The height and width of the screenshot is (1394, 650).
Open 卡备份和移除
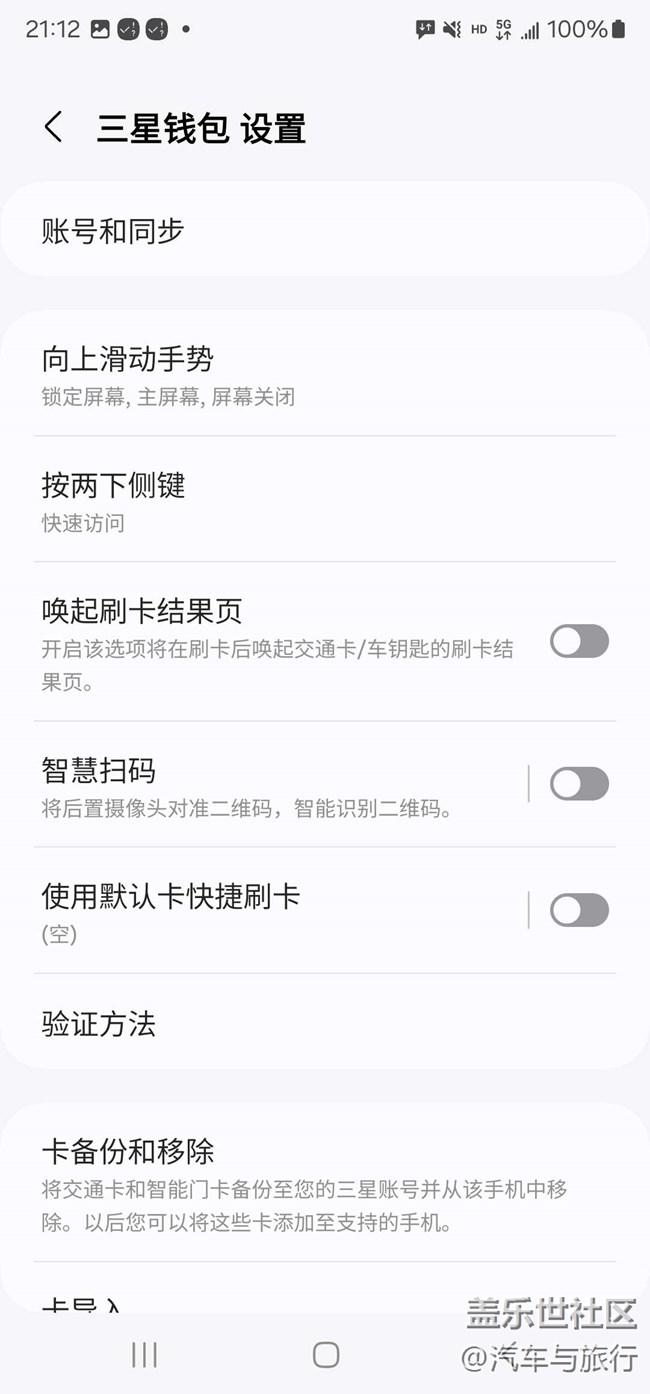[324, 1185]
